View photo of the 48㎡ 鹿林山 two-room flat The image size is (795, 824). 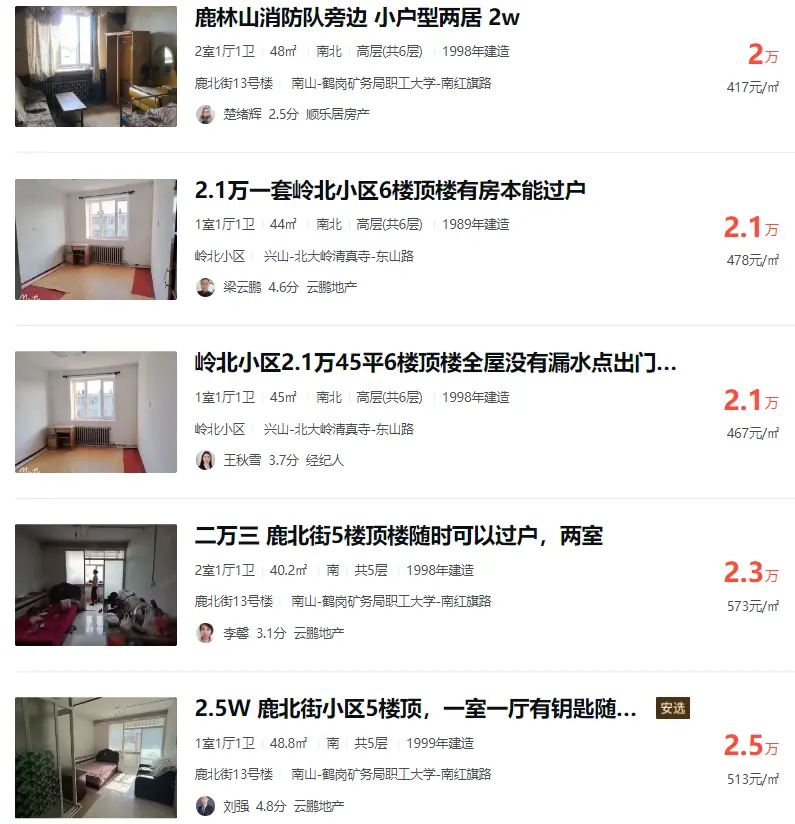click(96, 66)
